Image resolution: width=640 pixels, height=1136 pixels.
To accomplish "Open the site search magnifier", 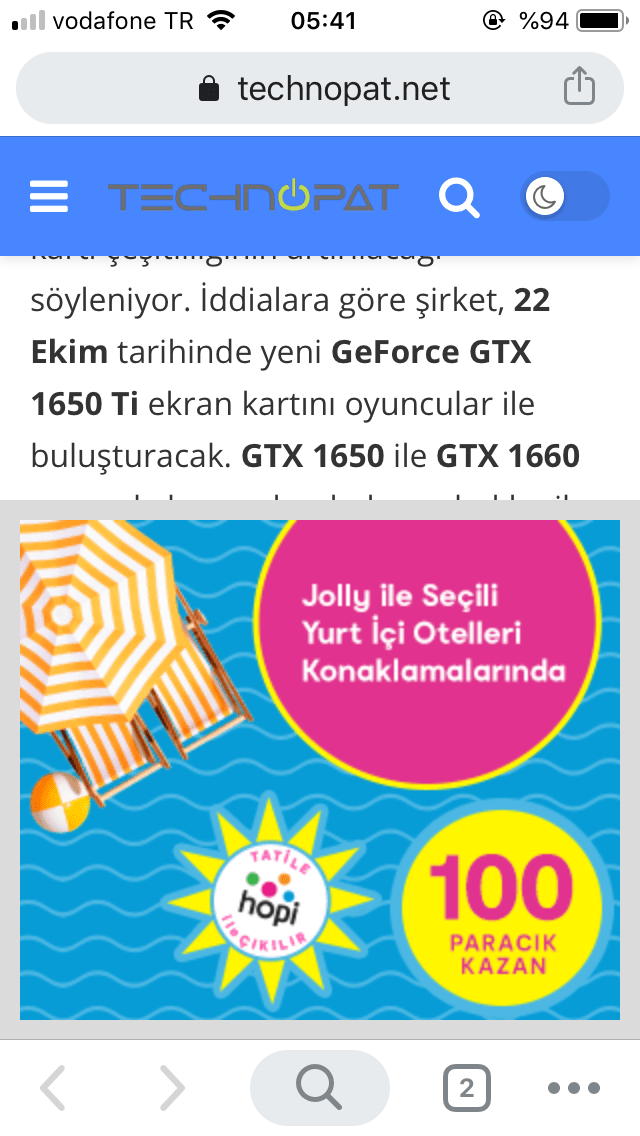I will pyautogui.click(x=459, y=197).
